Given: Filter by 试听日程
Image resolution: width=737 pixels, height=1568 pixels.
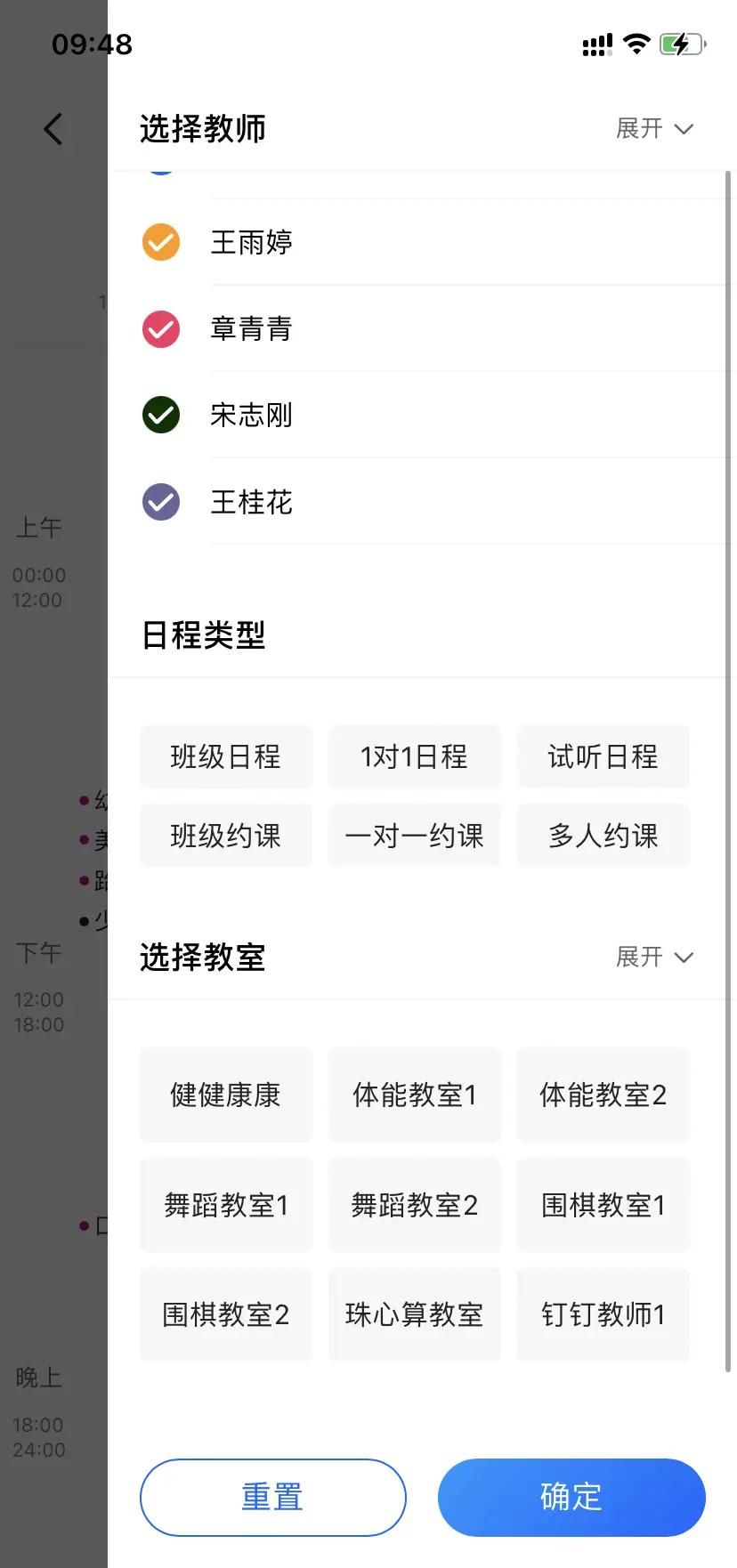Looking at the screenshot, I should pos(603,757).
